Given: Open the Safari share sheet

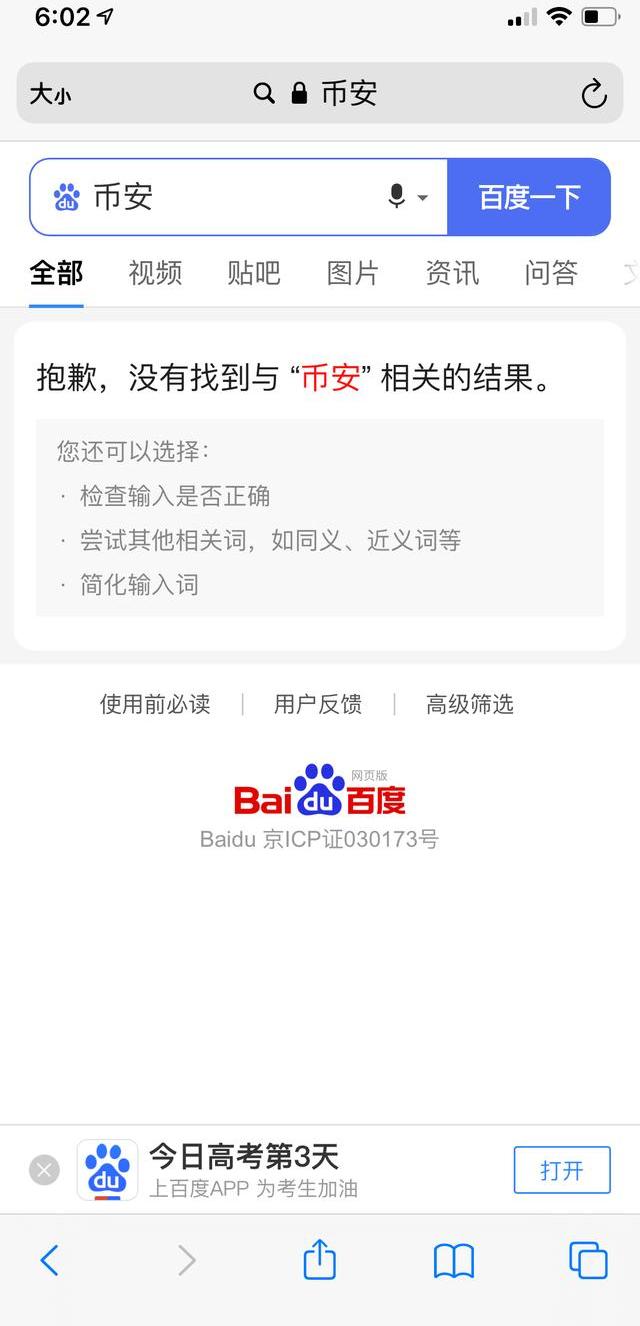Looking at the screenshot, I should pos(319,1260).
